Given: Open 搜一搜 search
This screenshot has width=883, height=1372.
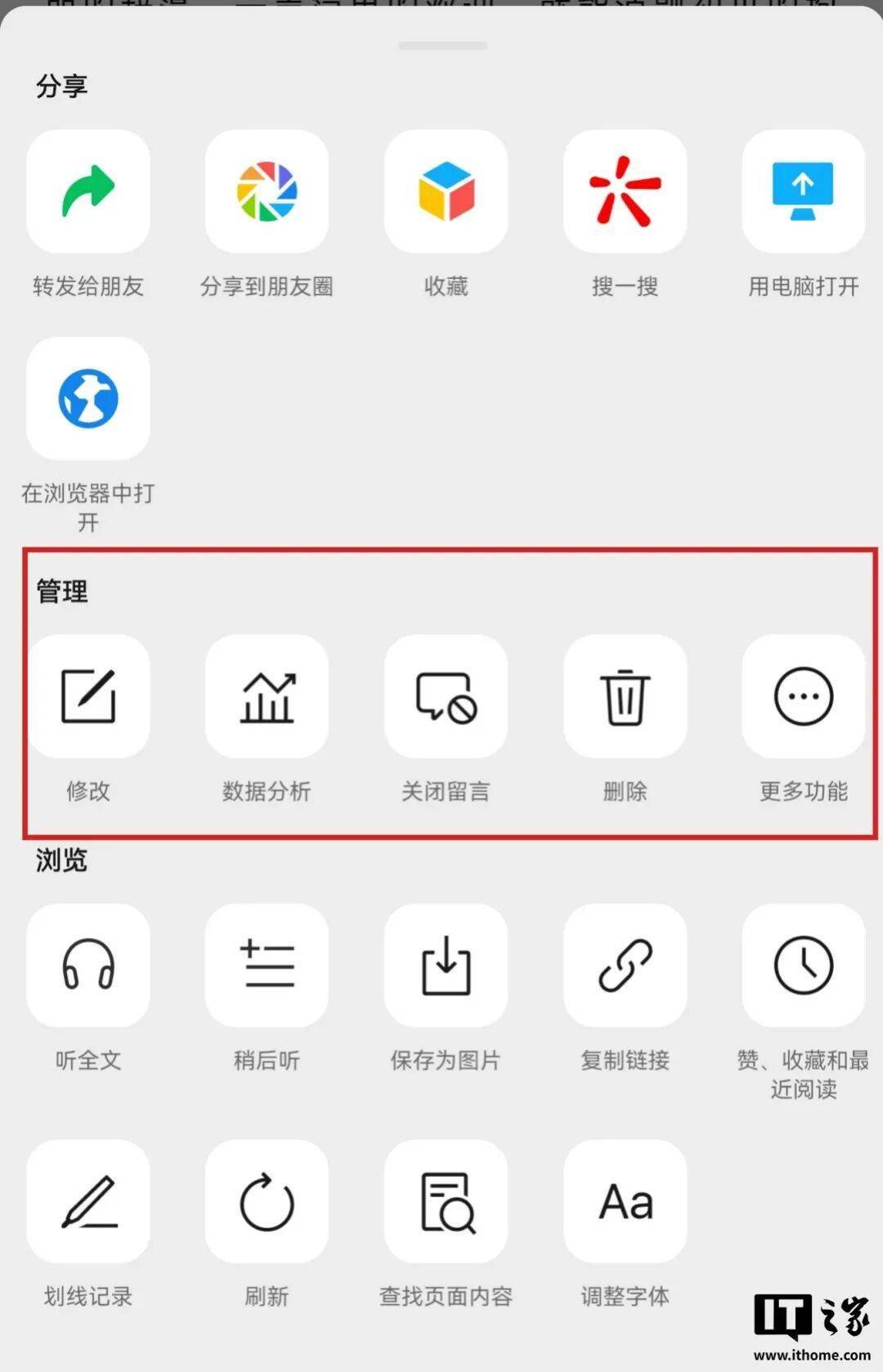Looking at the screenshot, I should coord(625,192).
